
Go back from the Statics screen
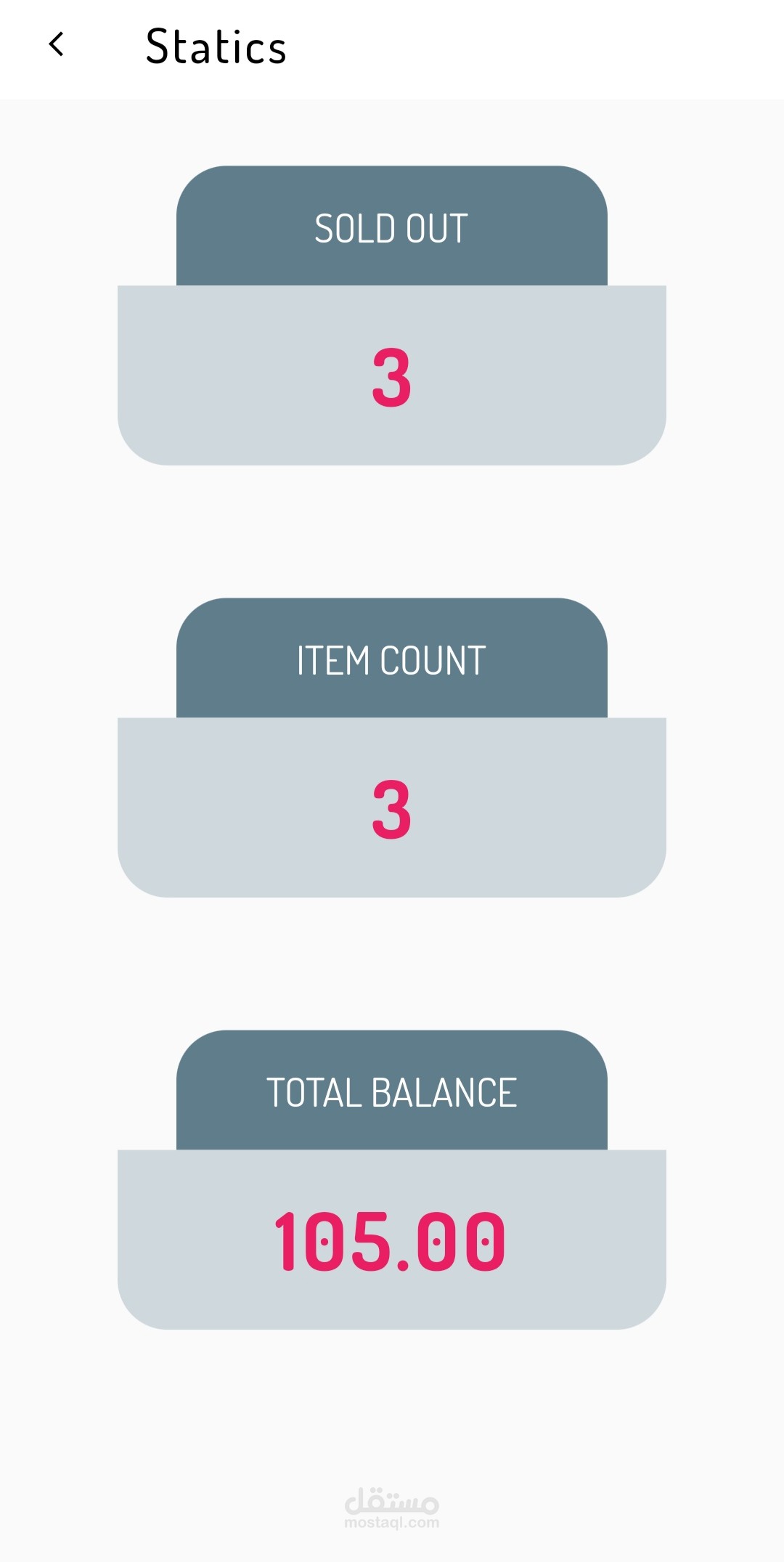pyautogui.click(x=56, y=44)
